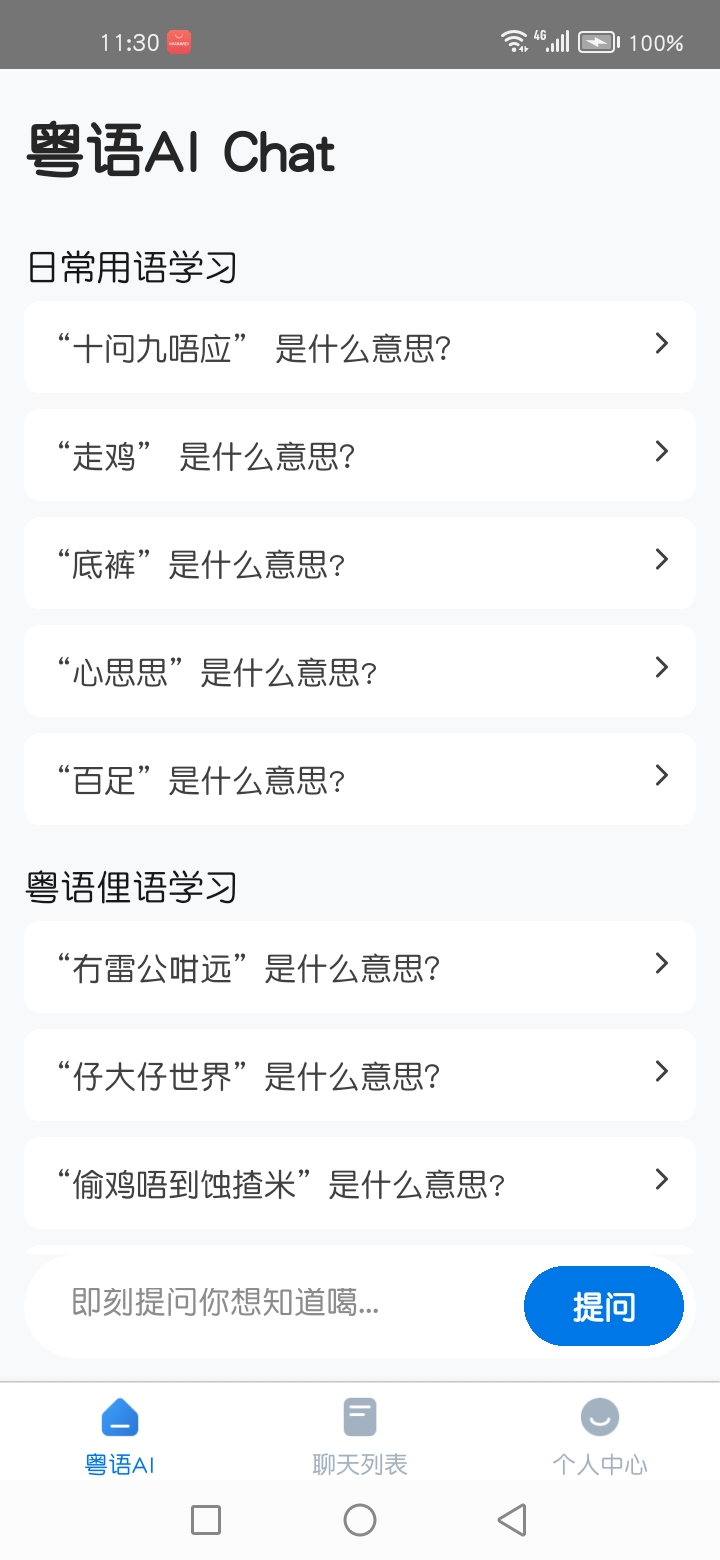Switch to the 聊天列表 tab

(x=360, y=1437)
